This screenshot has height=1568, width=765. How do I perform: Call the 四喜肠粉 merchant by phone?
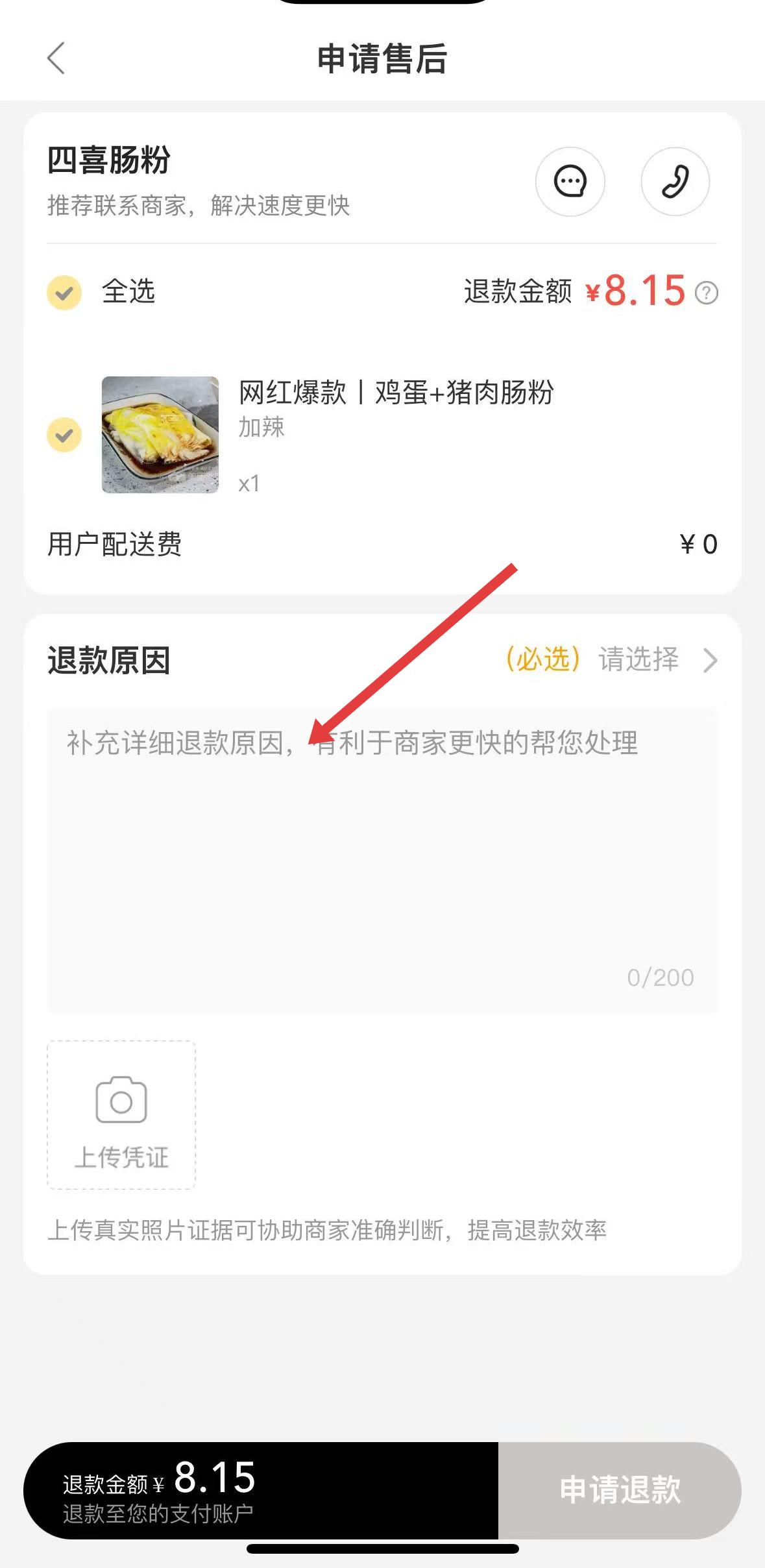click(675, 182)
